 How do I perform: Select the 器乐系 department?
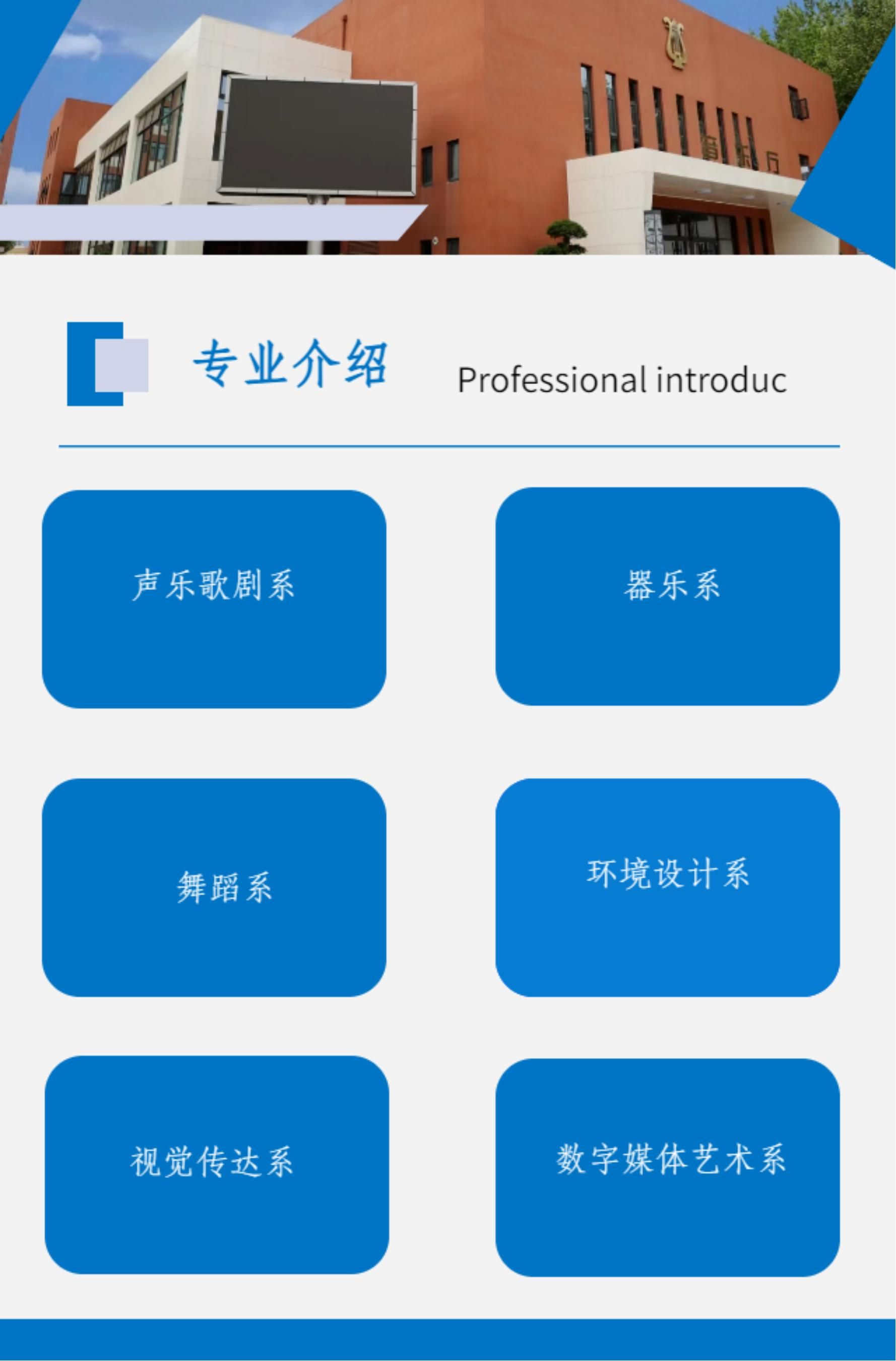click(x=667, y=596)
